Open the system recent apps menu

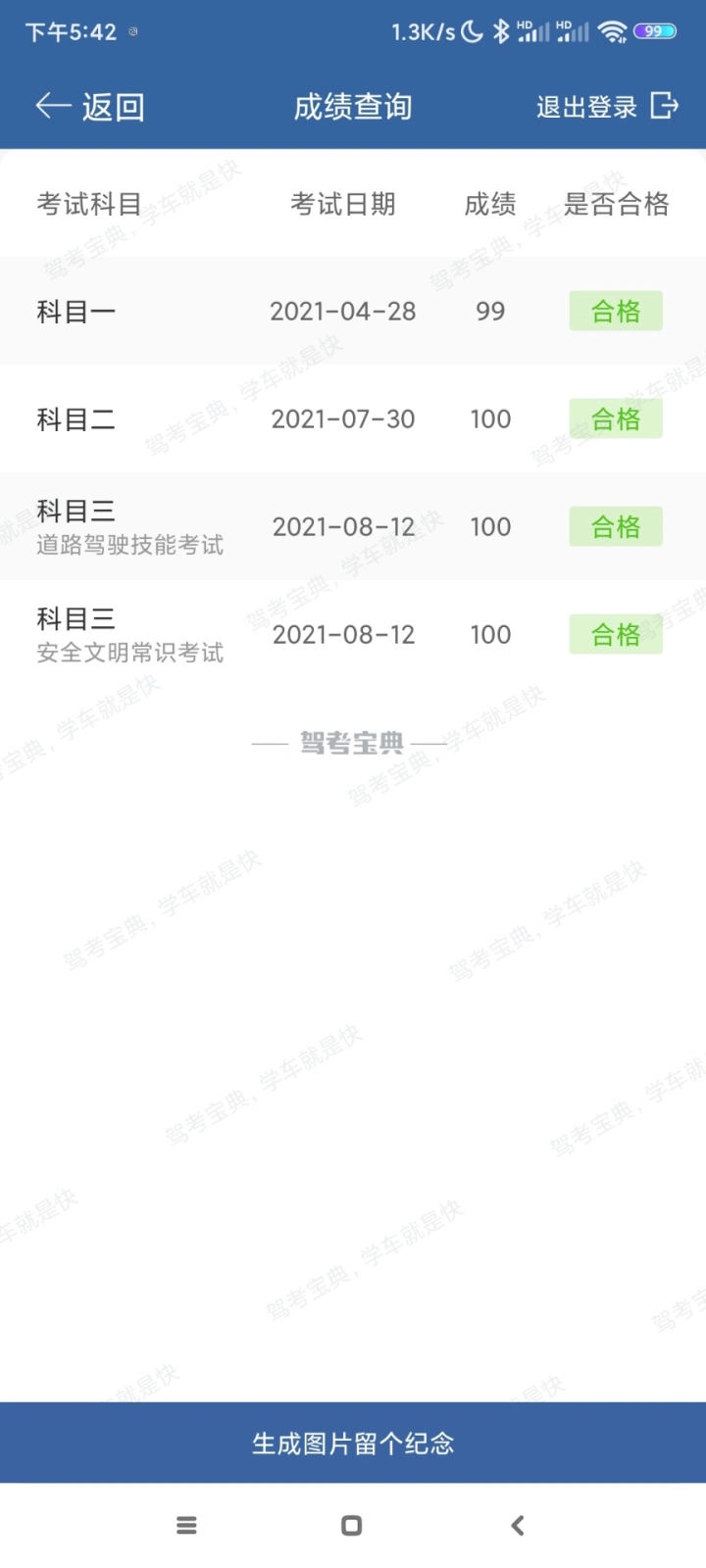pyautogui.click(x=186, y=1525)
